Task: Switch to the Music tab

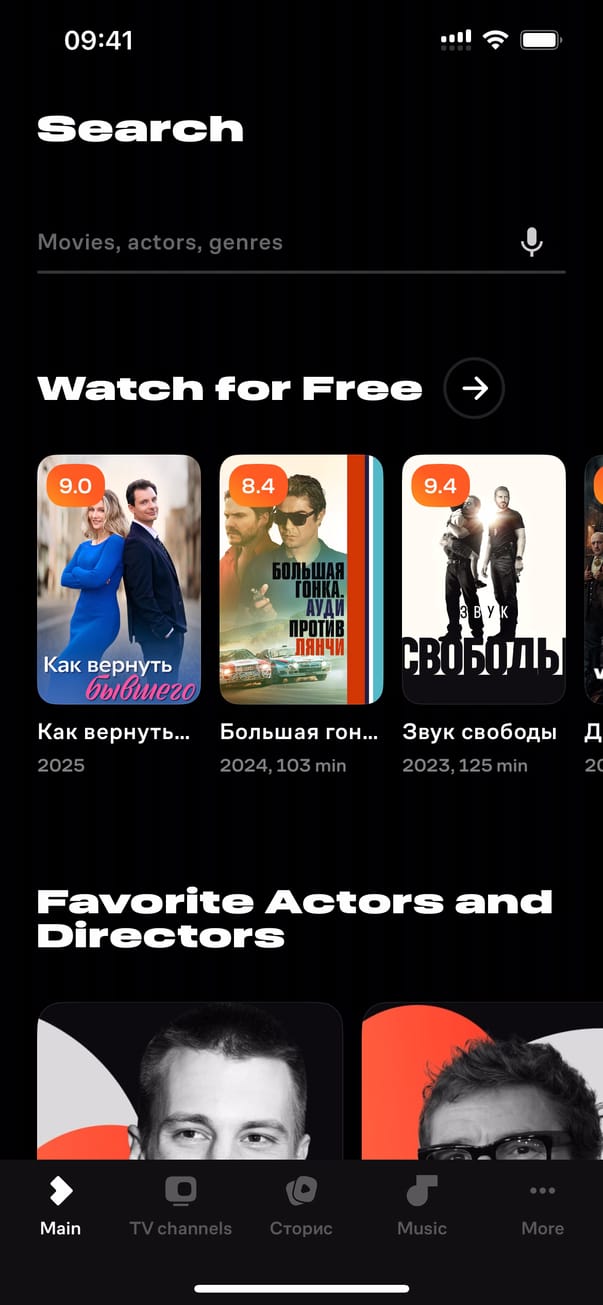Action: [421, 1206]
